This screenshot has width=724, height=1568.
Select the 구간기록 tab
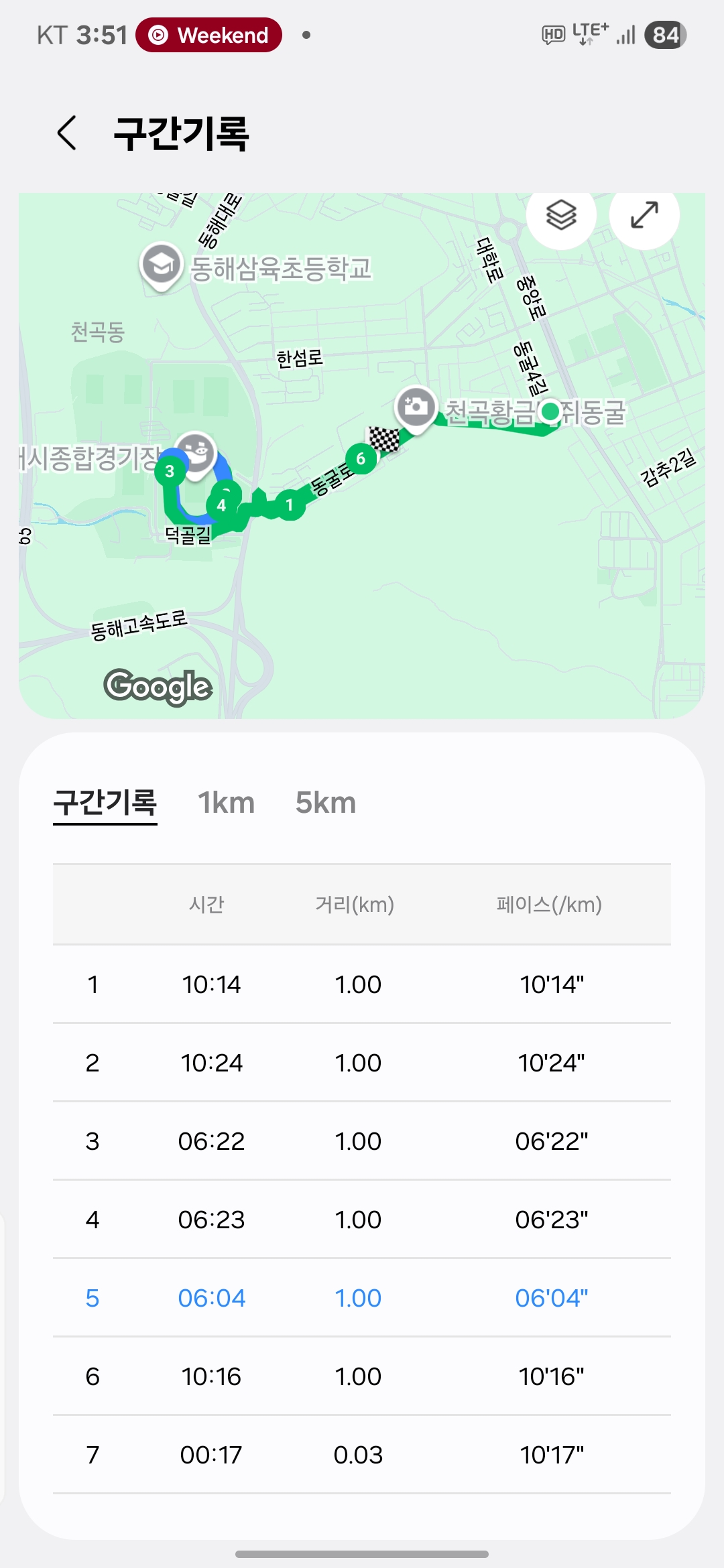click(105, 803)
